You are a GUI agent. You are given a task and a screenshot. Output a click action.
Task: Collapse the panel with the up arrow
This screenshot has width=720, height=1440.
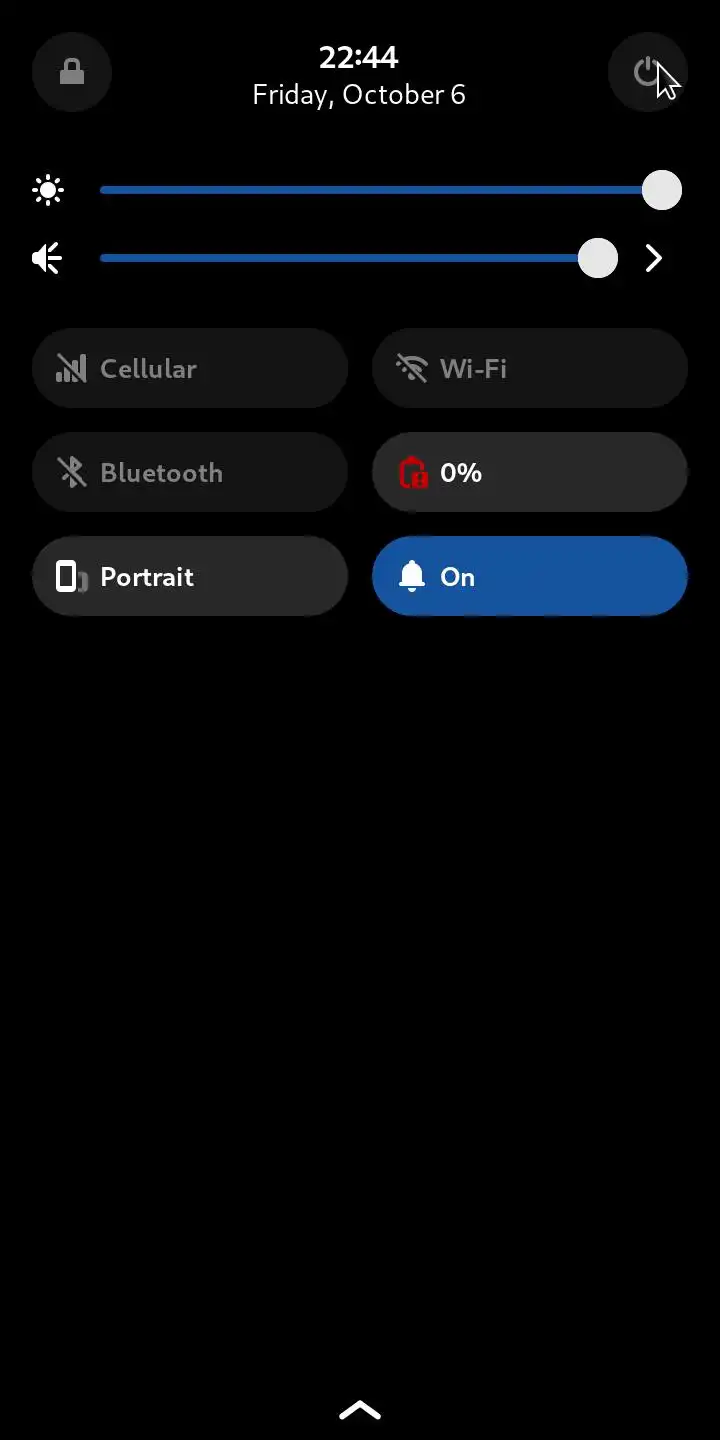pos(360,1410)
